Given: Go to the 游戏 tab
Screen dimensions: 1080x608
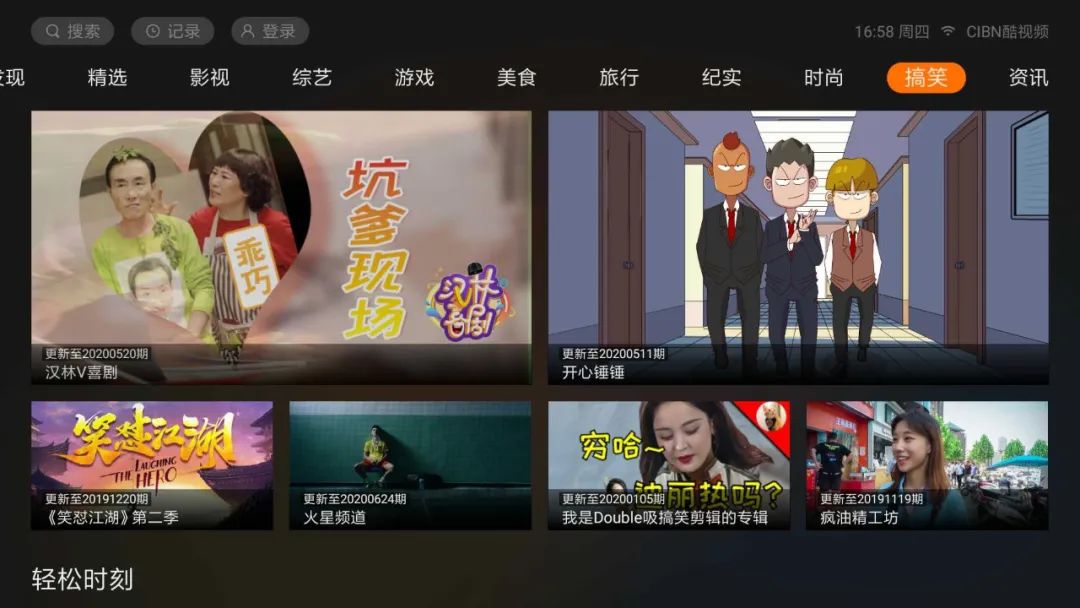Looking at the screenshot, I should pyautogui.click(x=414, y=77).
